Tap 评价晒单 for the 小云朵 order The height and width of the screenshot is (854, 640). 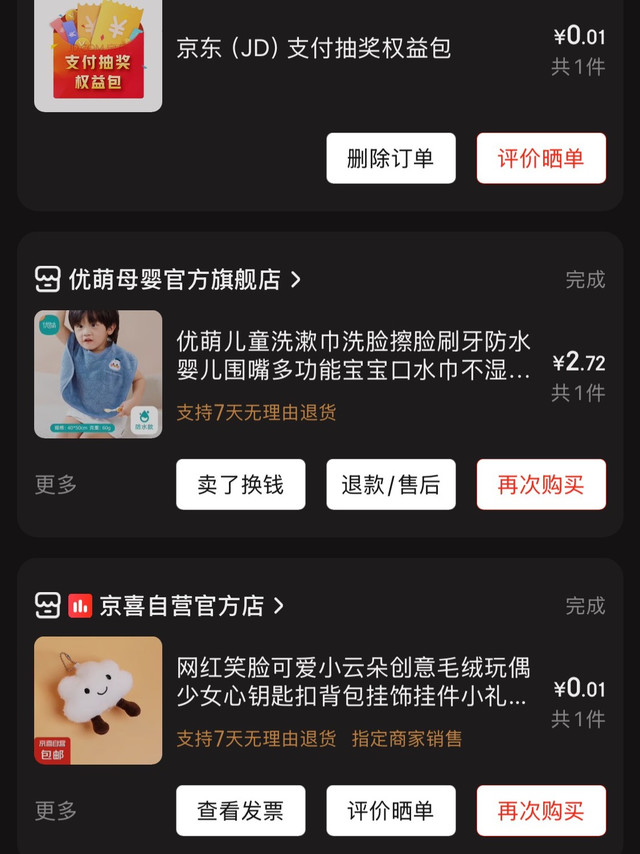click(x=390, y=811)
